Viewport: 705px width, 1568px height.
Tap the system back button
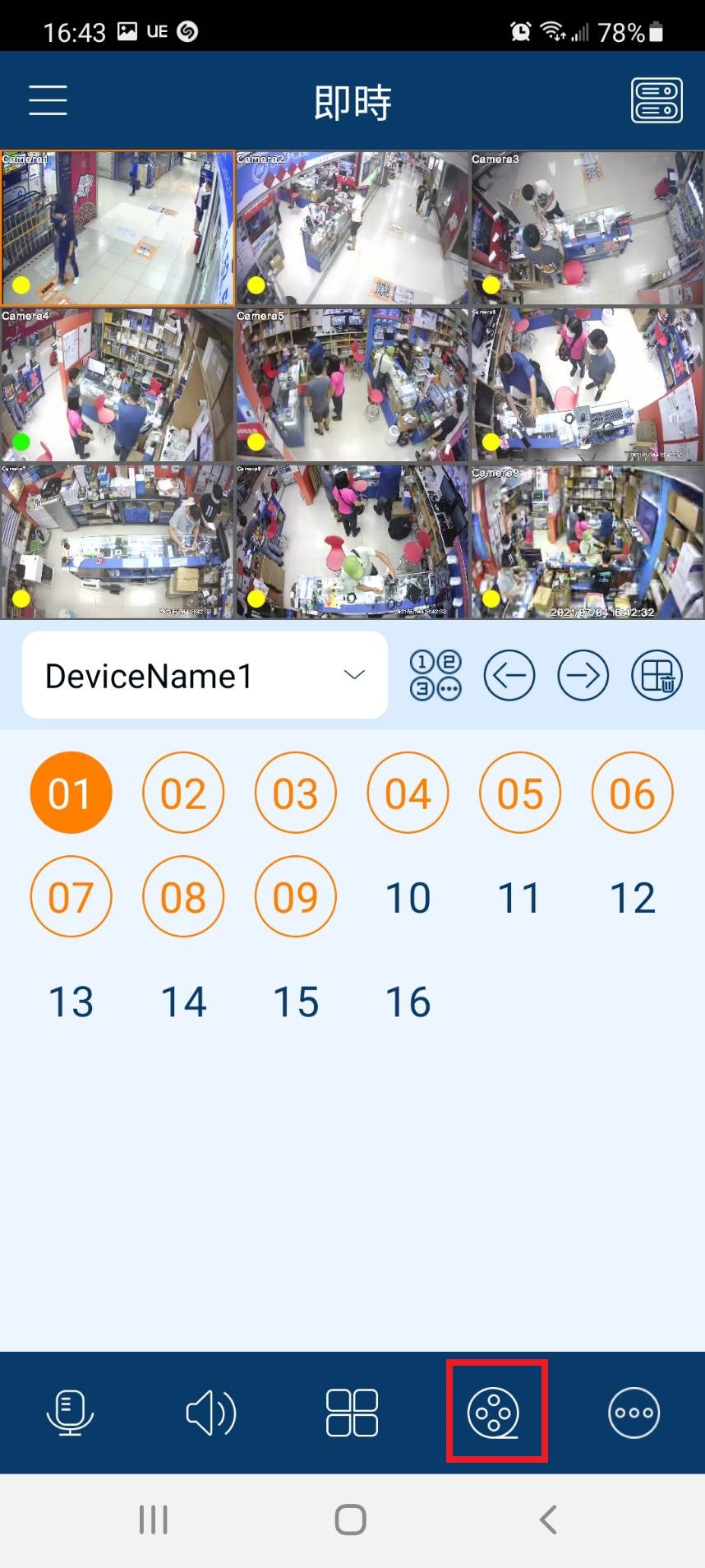point(548,1519)
